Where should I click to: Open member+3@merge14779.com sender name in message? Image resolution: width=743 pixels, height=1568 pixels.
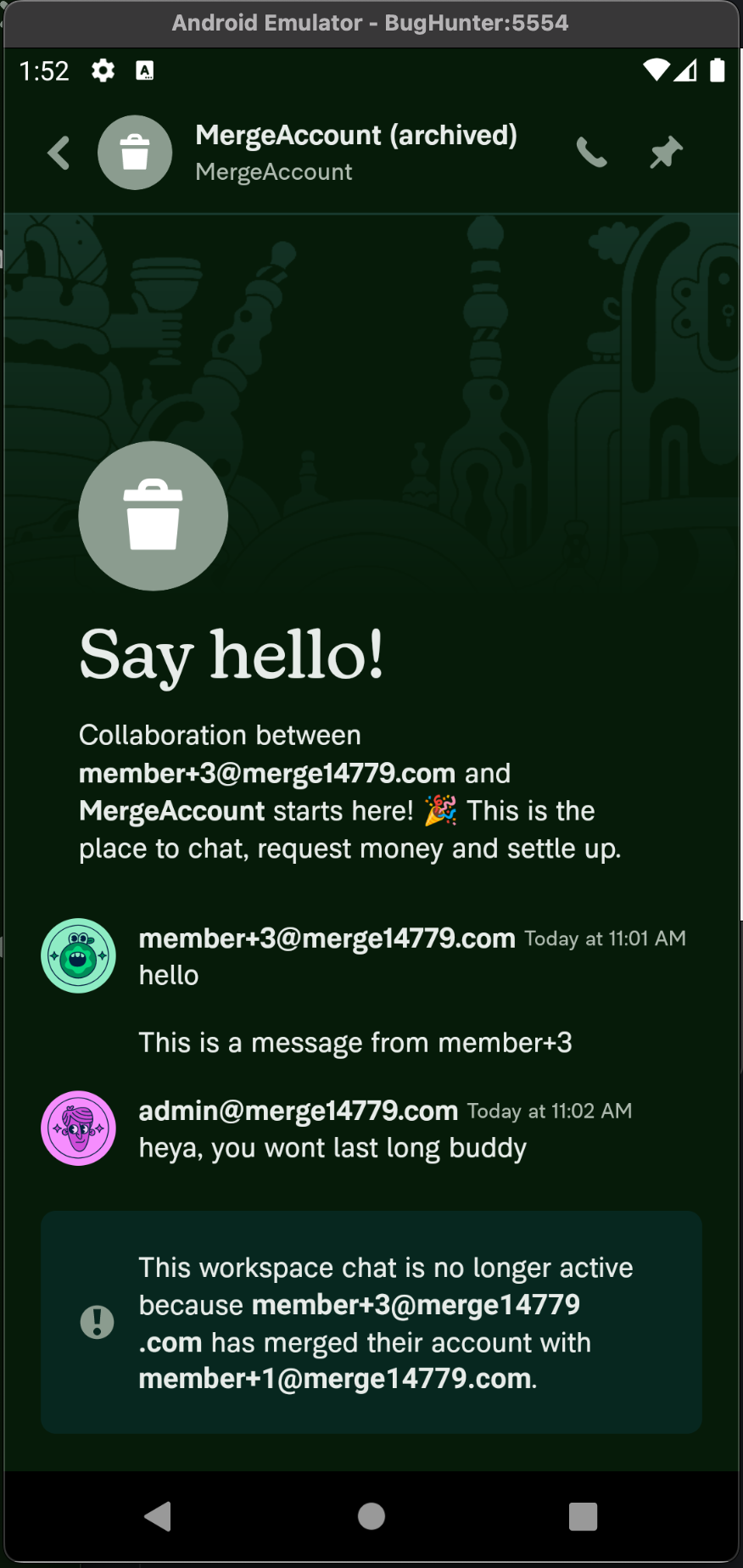(x=327, y=938)
